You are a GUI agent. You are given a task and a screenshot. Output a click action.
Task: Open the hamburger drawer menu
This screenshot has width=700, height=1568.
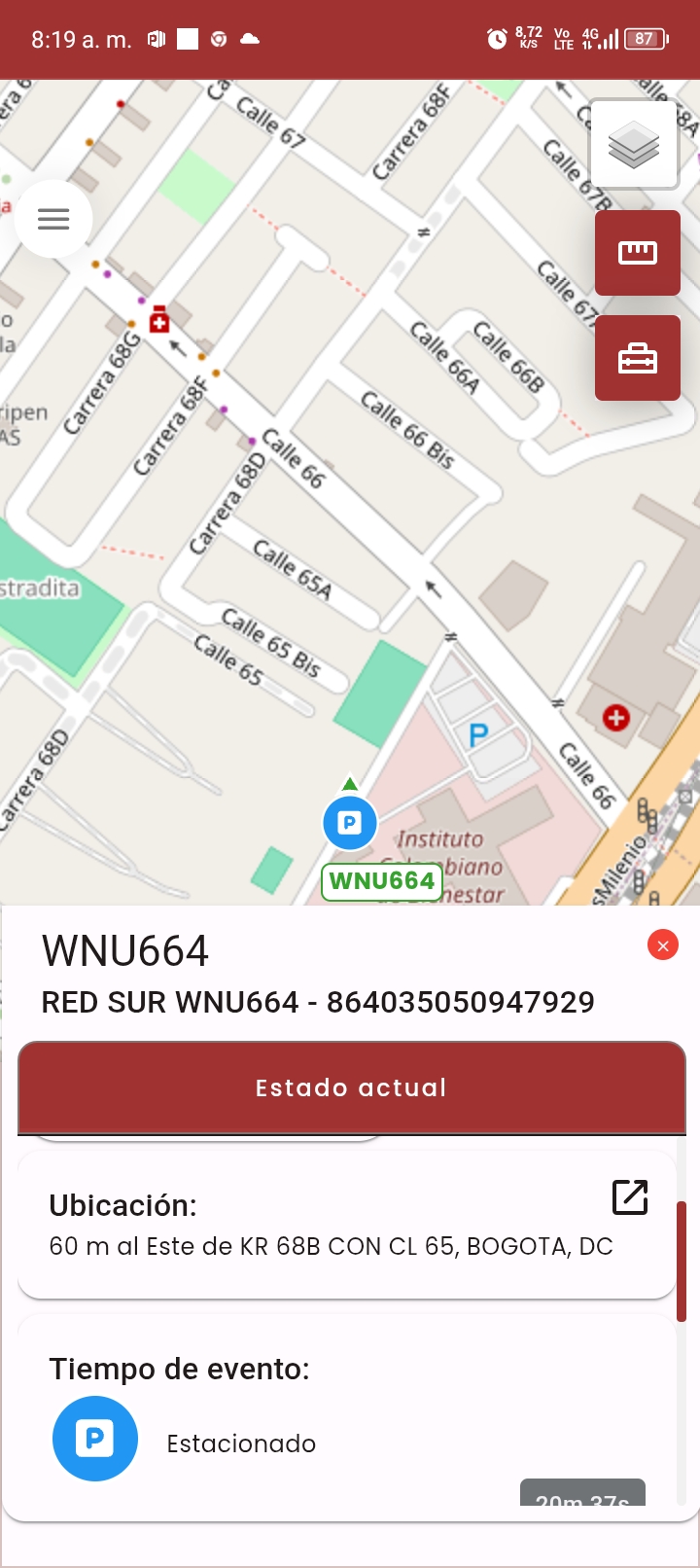coord(53,219)
